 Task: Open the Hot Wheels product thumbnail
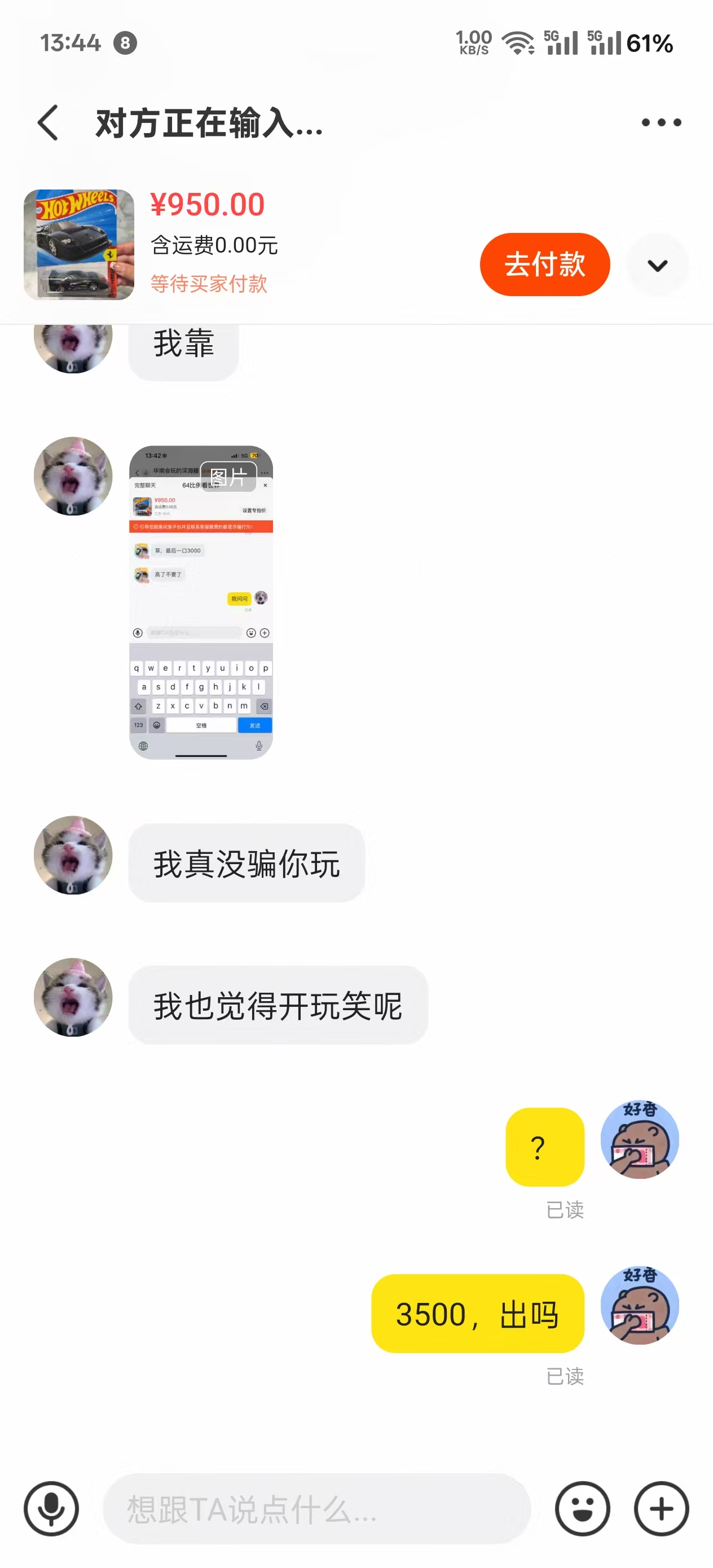[x=78, y=244]
